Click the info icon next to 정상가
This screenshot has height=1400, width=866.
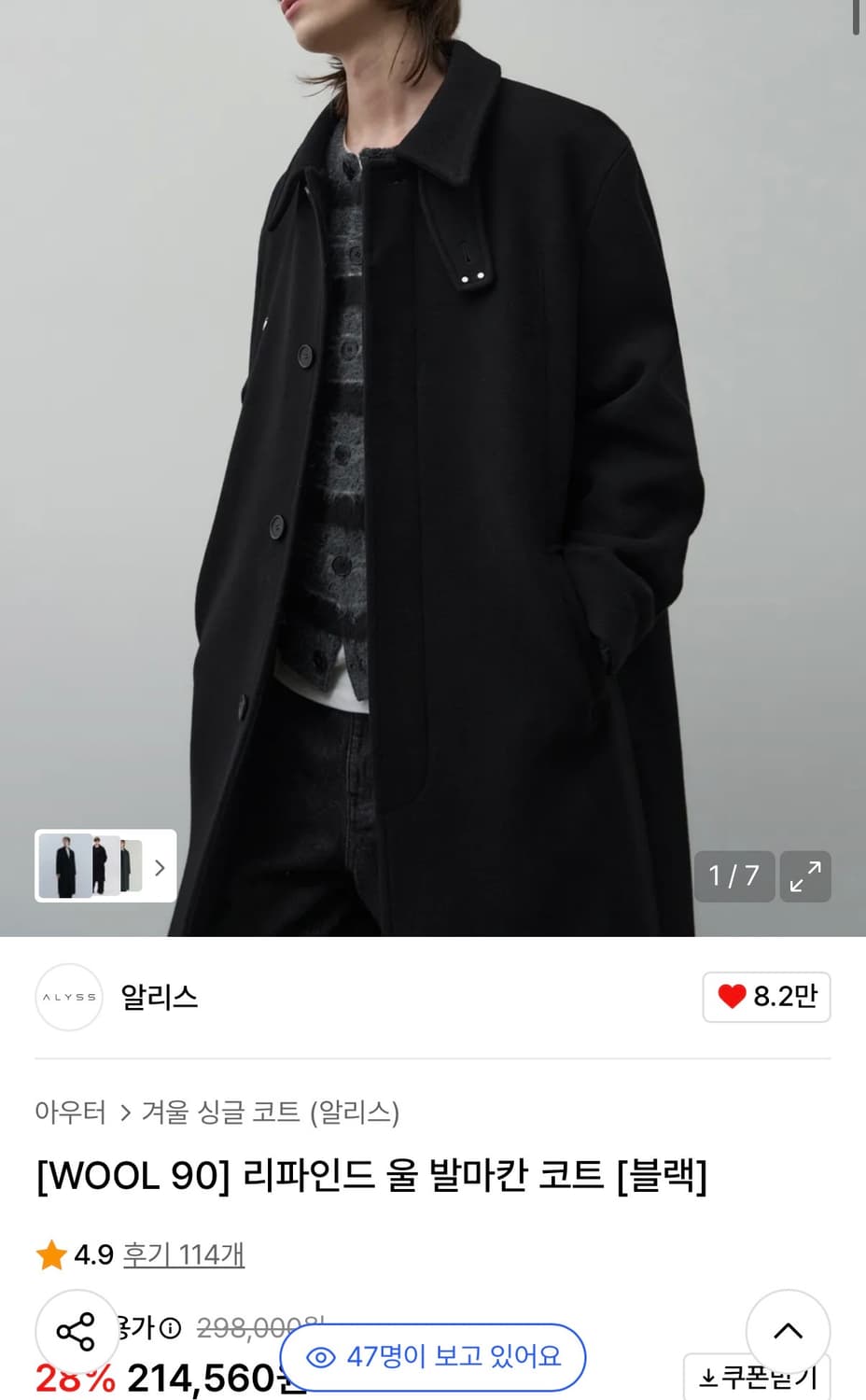click(x=172, y=1328)
